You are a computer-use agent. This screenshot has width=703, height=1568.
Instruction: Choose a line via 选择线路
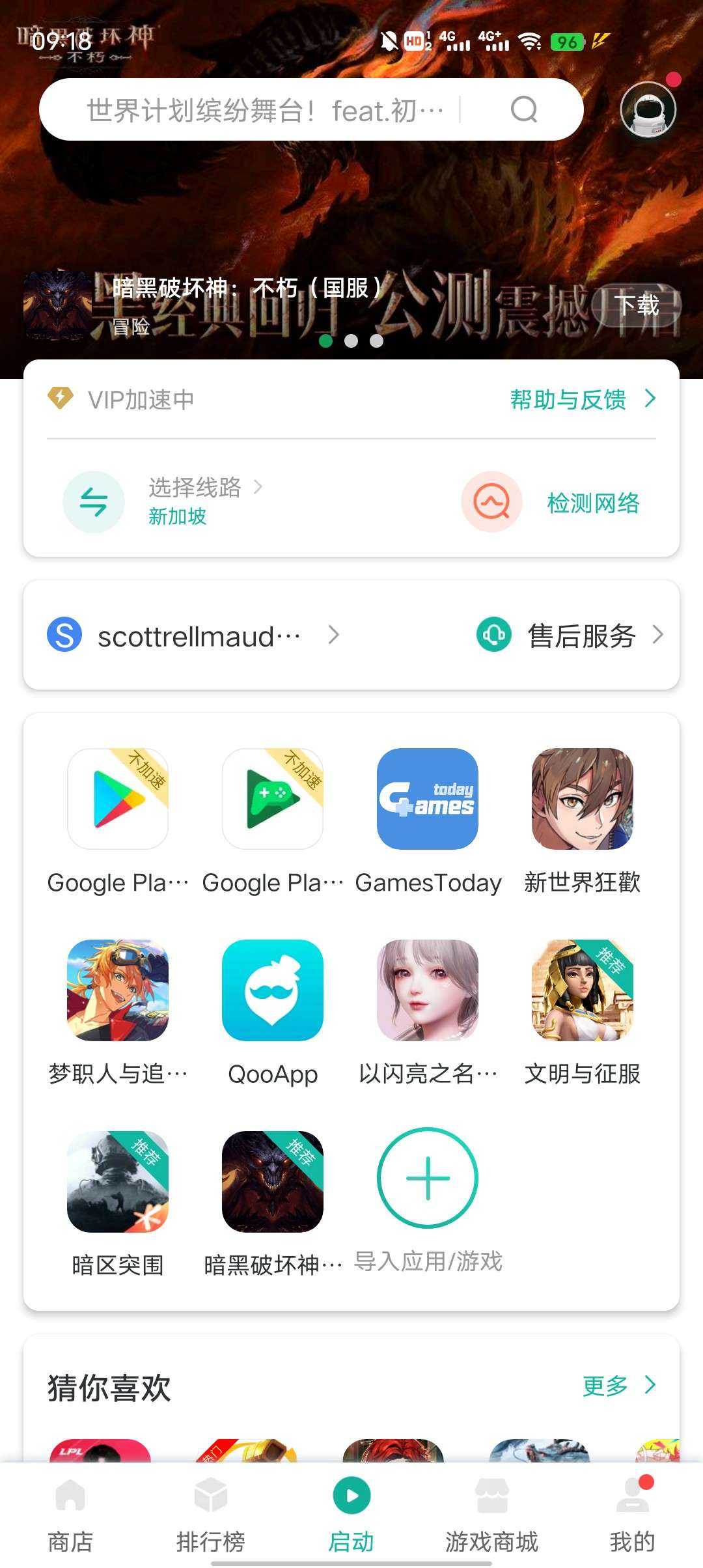click(195, 501)
